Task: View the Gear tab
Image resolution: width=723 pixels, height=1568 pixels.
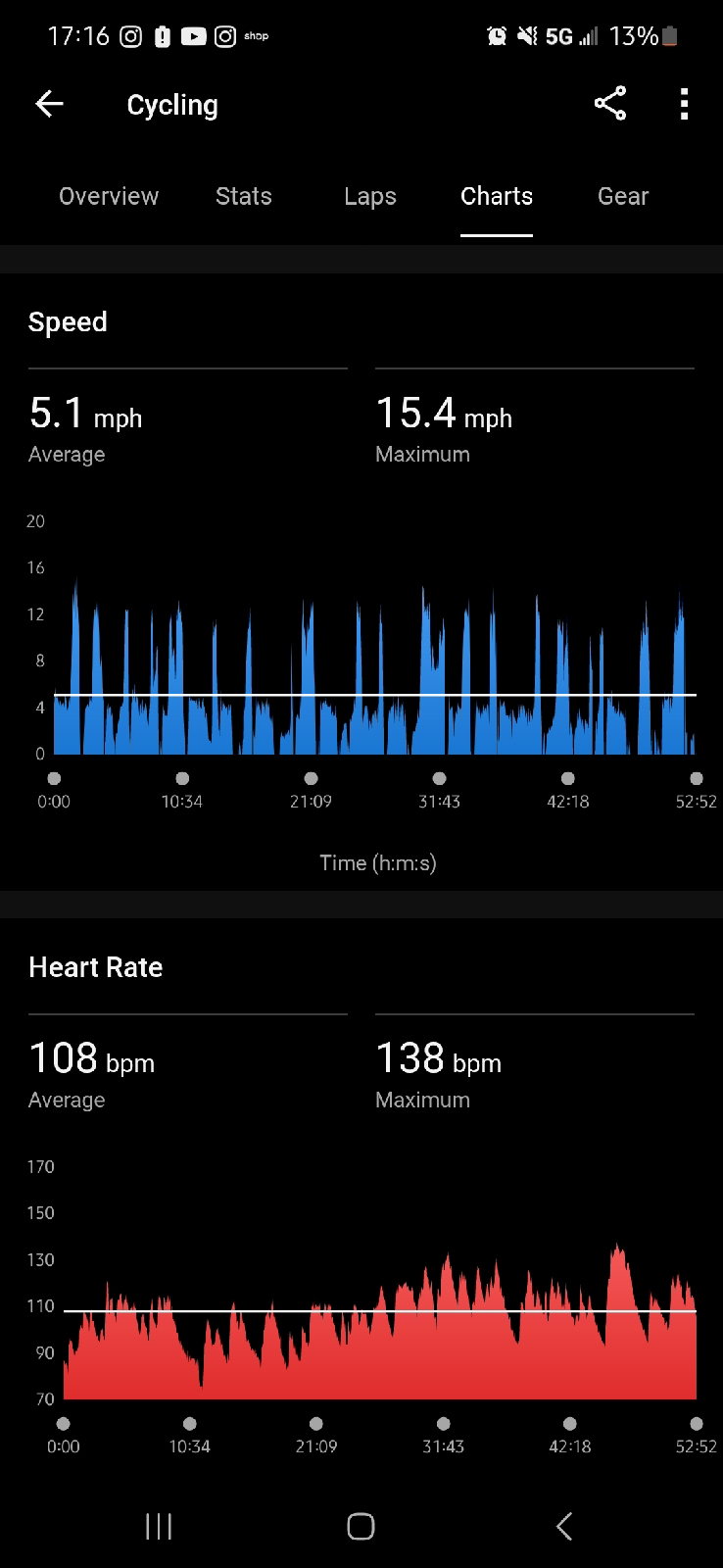Action: pyautogui.click(x=623, y=196)
